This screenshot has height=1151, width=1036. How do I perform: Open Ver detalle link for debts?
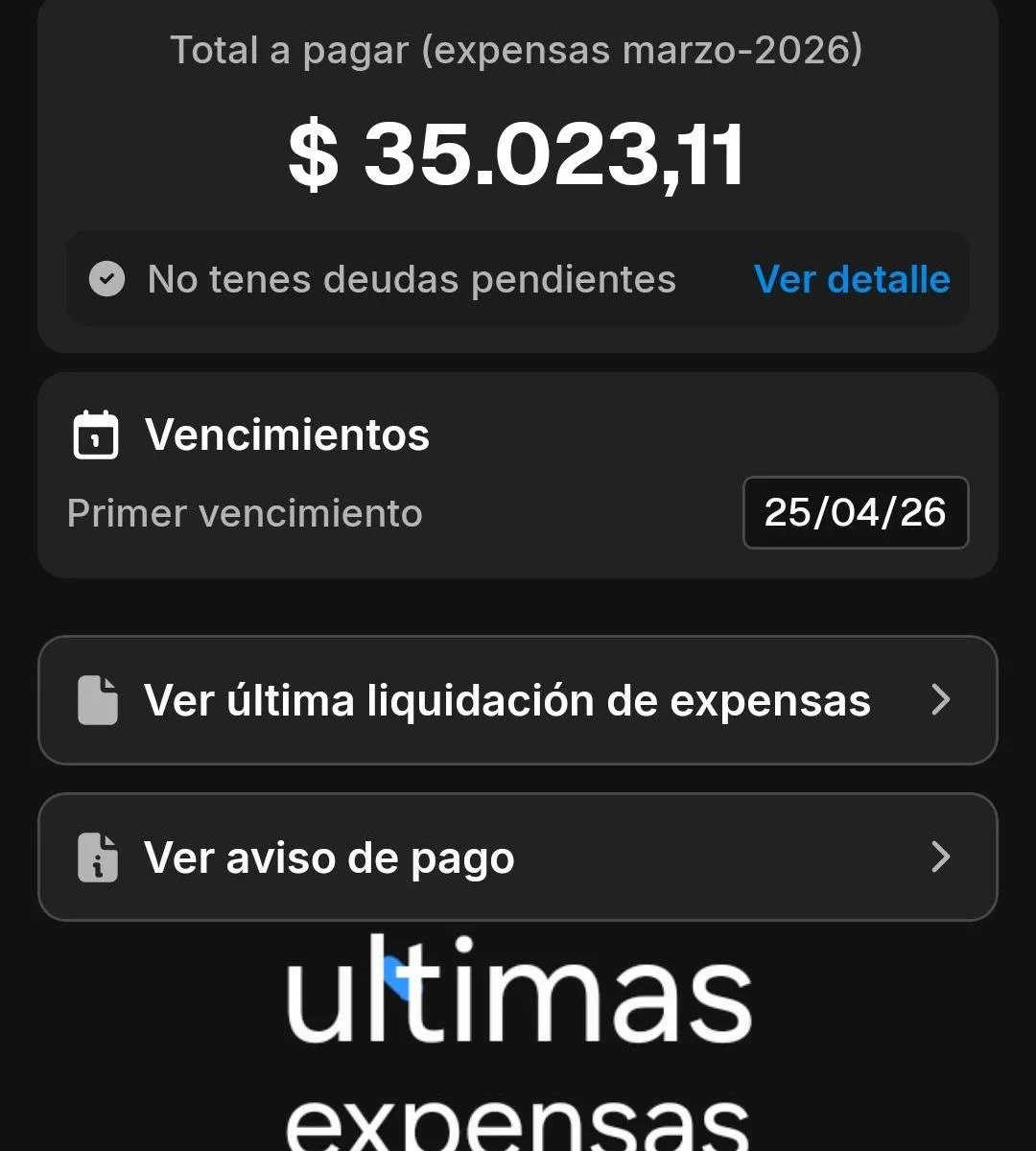pyautogui.click(x=852, y=280)
